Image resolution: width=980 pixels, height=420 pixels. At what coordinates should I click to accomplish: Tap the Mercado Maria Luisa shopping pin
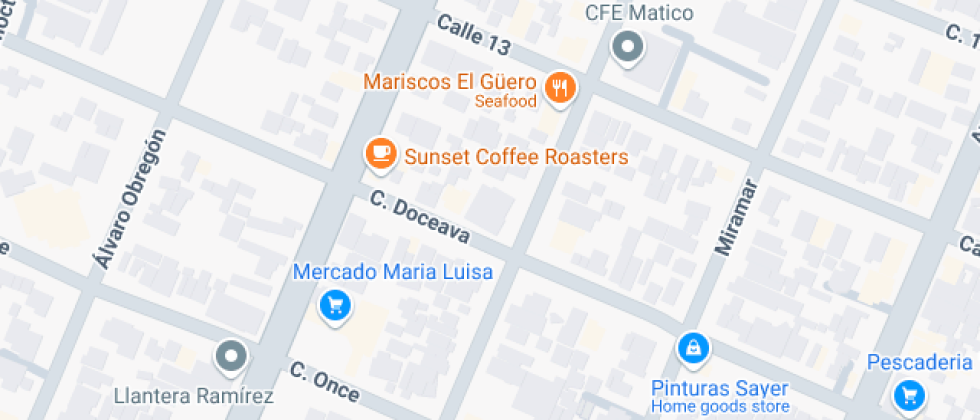click(335, 304)
